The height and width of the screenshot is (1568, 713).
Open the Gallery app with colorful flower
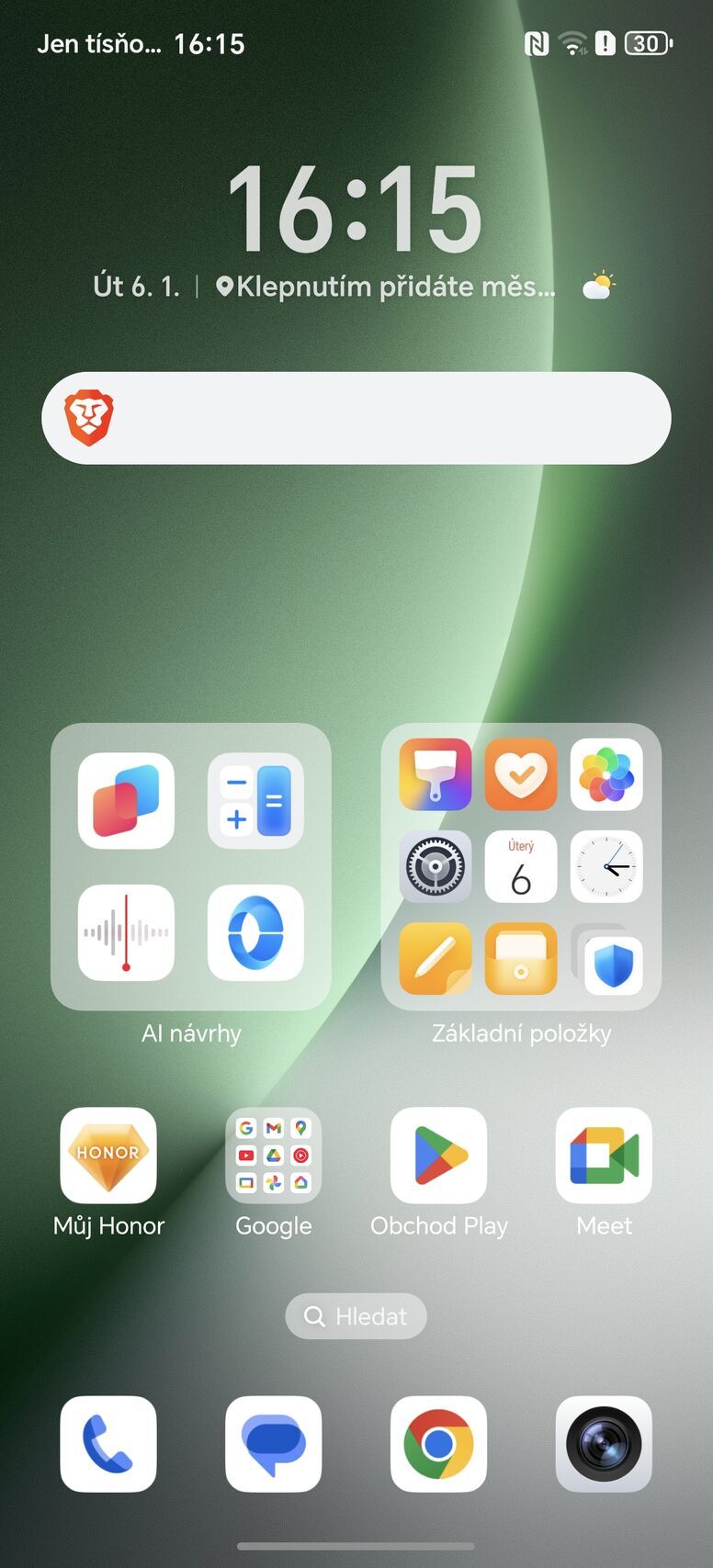tap(606, 774)
